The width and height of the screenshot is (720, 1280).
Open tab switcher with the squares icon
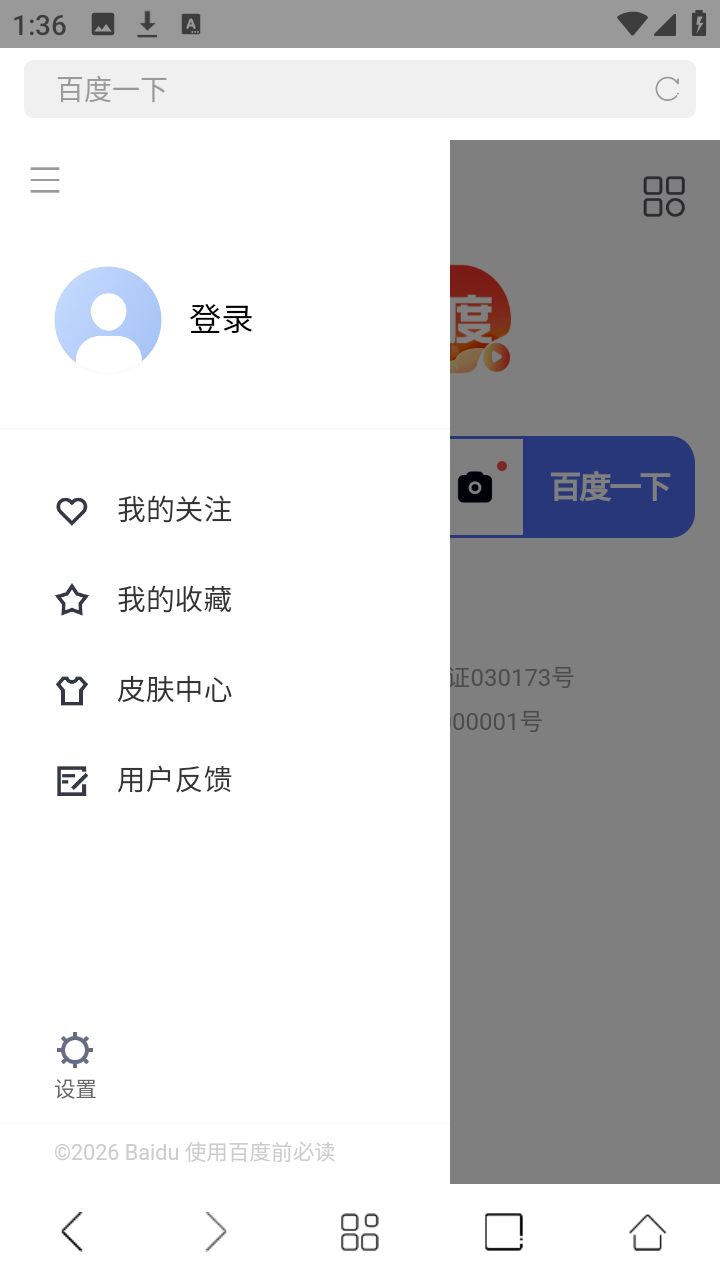click(503, 1231)
